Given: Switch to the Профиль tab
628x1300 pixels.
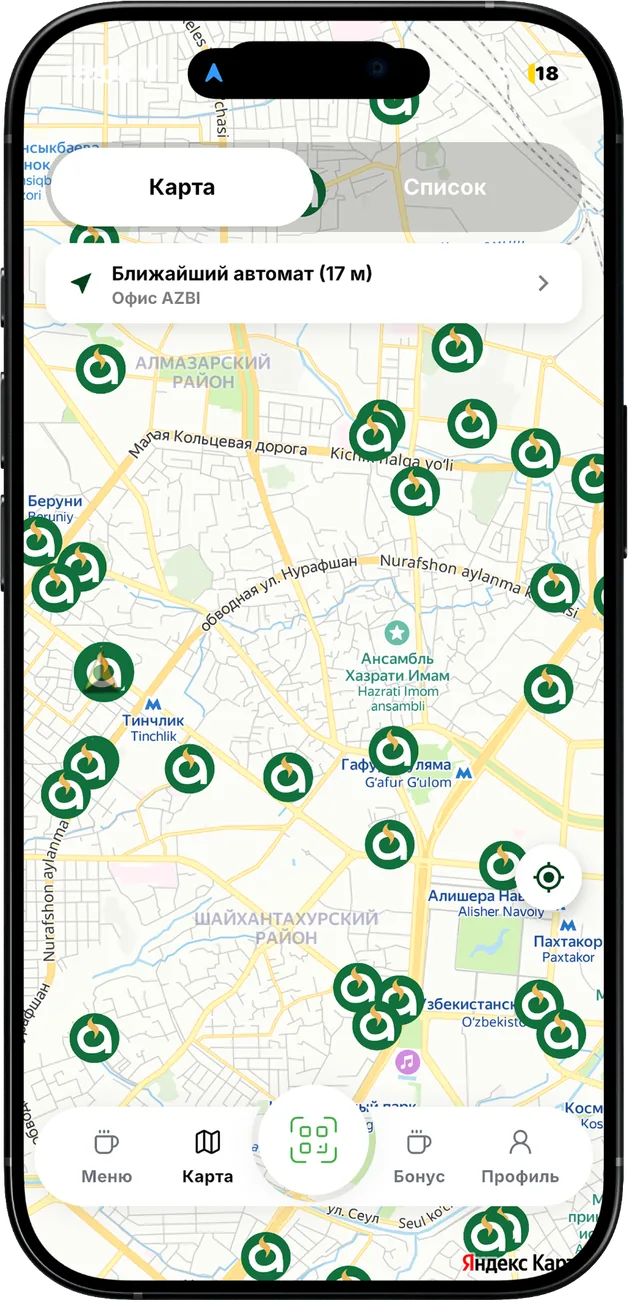Looking at the screenshot, I should tap(520, 1155).
